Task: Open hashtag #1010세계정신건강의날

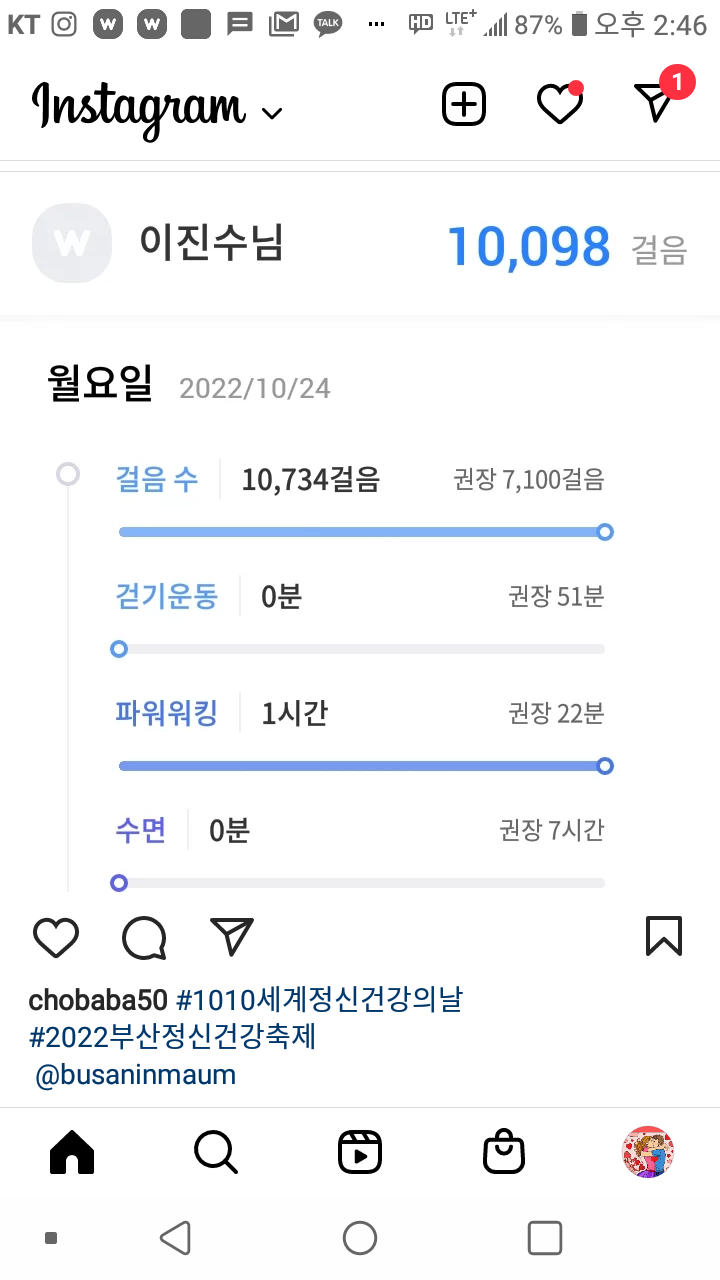Action: click(319, 1000)
